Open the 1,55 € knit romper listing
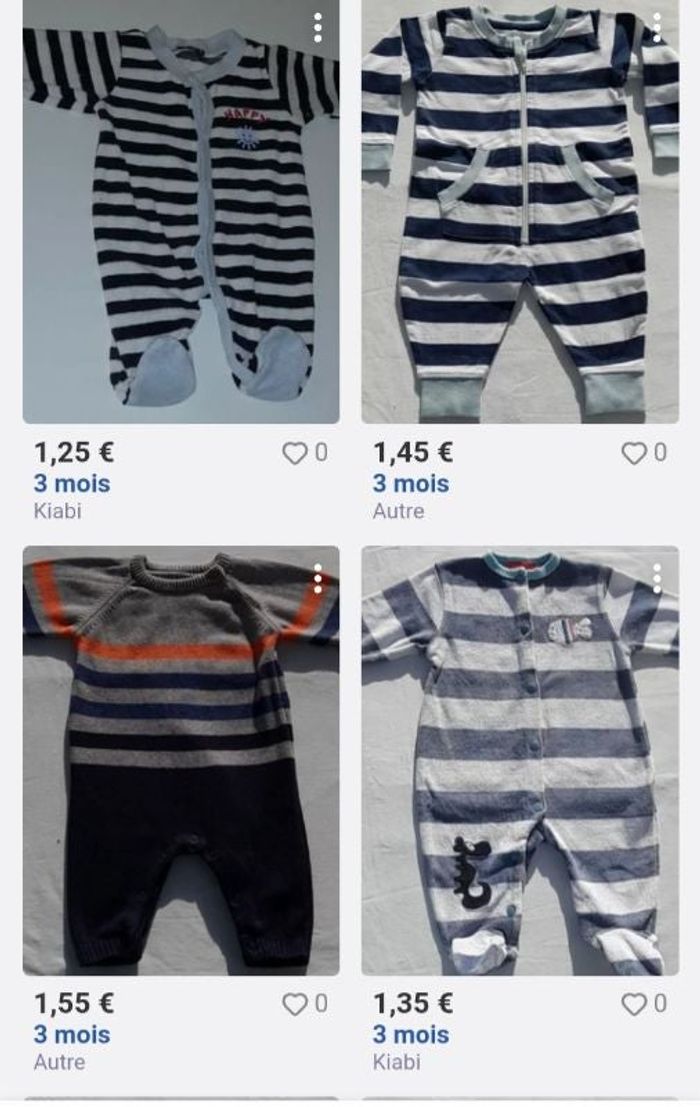This screenshot has width=700, height=1107. click(181, 760)
